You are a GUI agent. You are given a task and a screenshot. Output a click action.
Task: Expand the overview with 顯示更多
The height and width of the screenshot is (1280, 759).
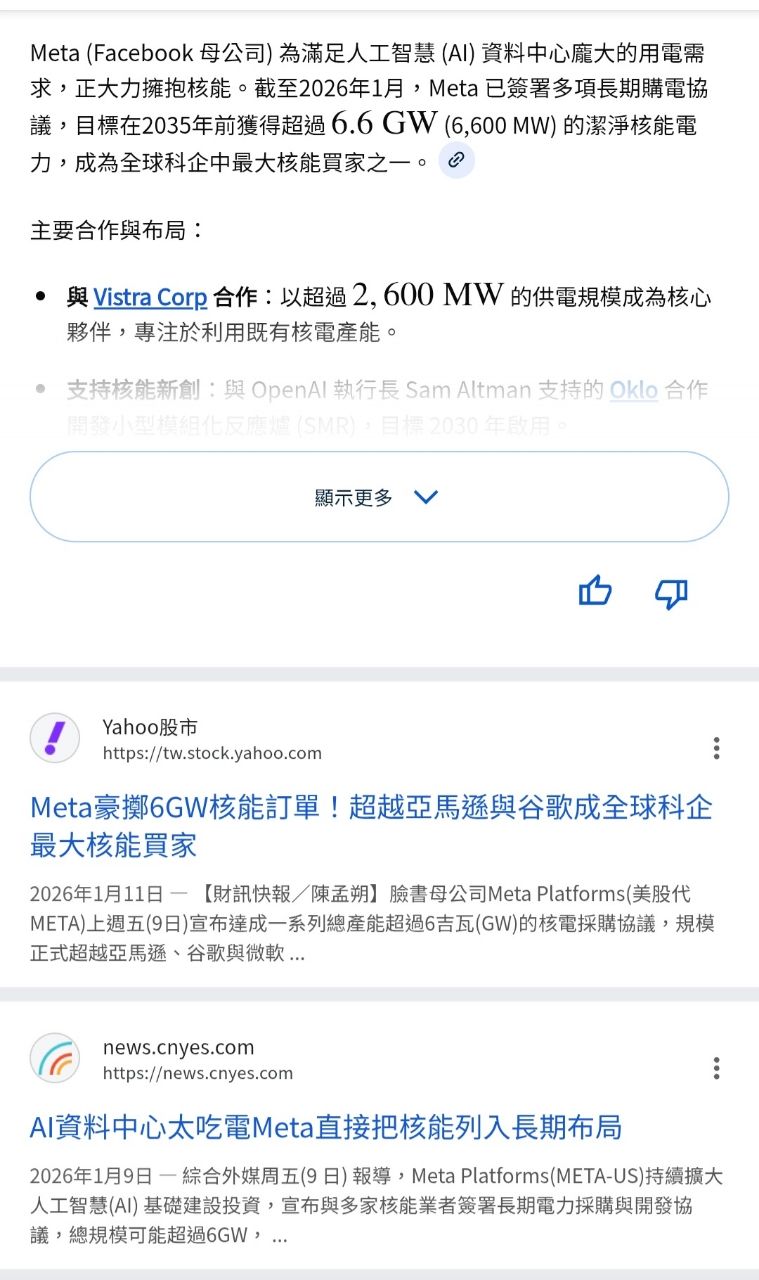[x=379, y=497]
